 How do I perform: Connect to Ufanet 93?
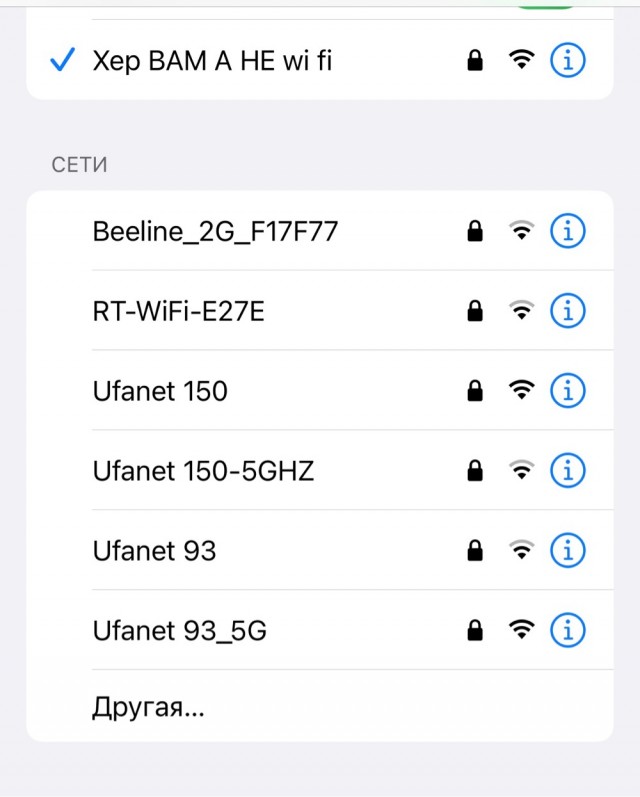pos(154,550)
